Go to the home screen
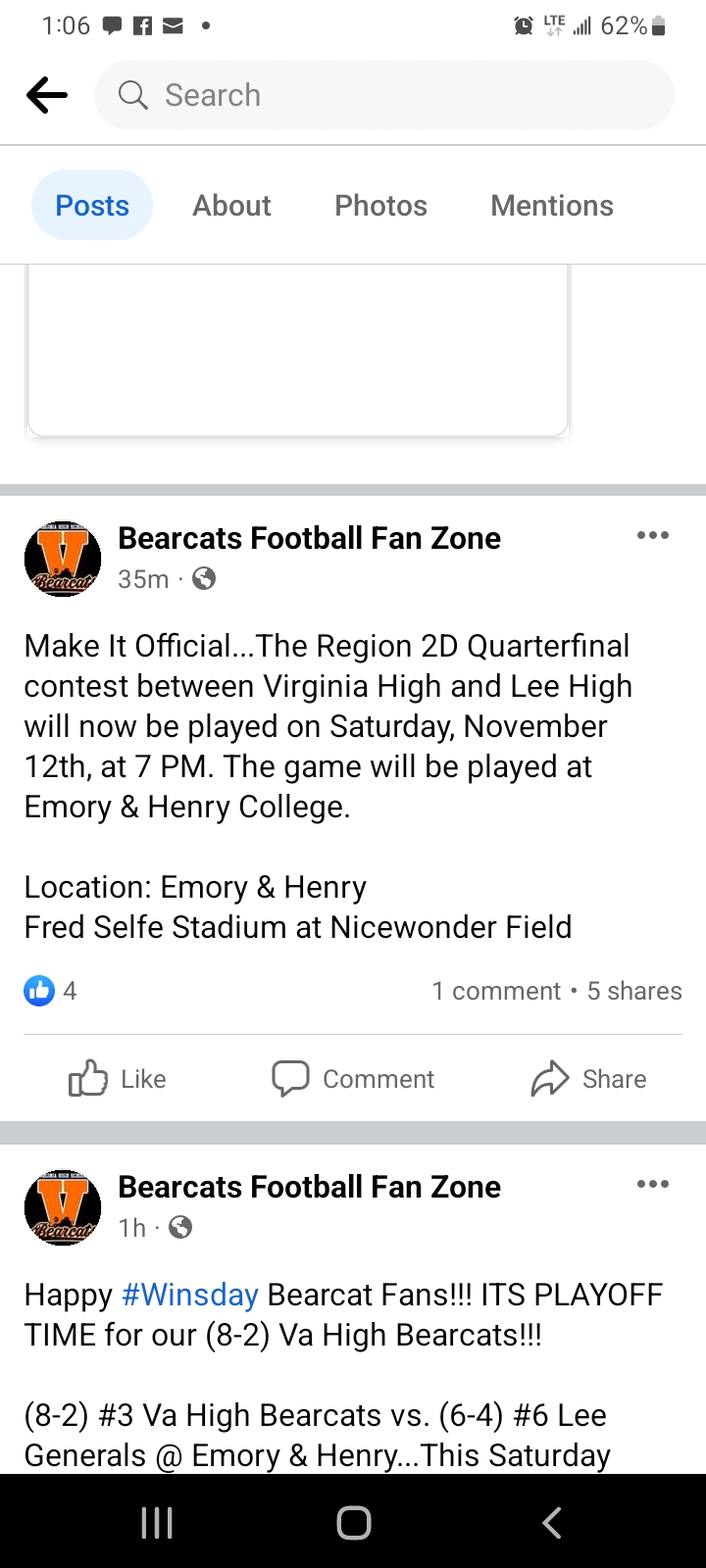The height and width of the screenshot is (1568, 706). (353, 1522)
